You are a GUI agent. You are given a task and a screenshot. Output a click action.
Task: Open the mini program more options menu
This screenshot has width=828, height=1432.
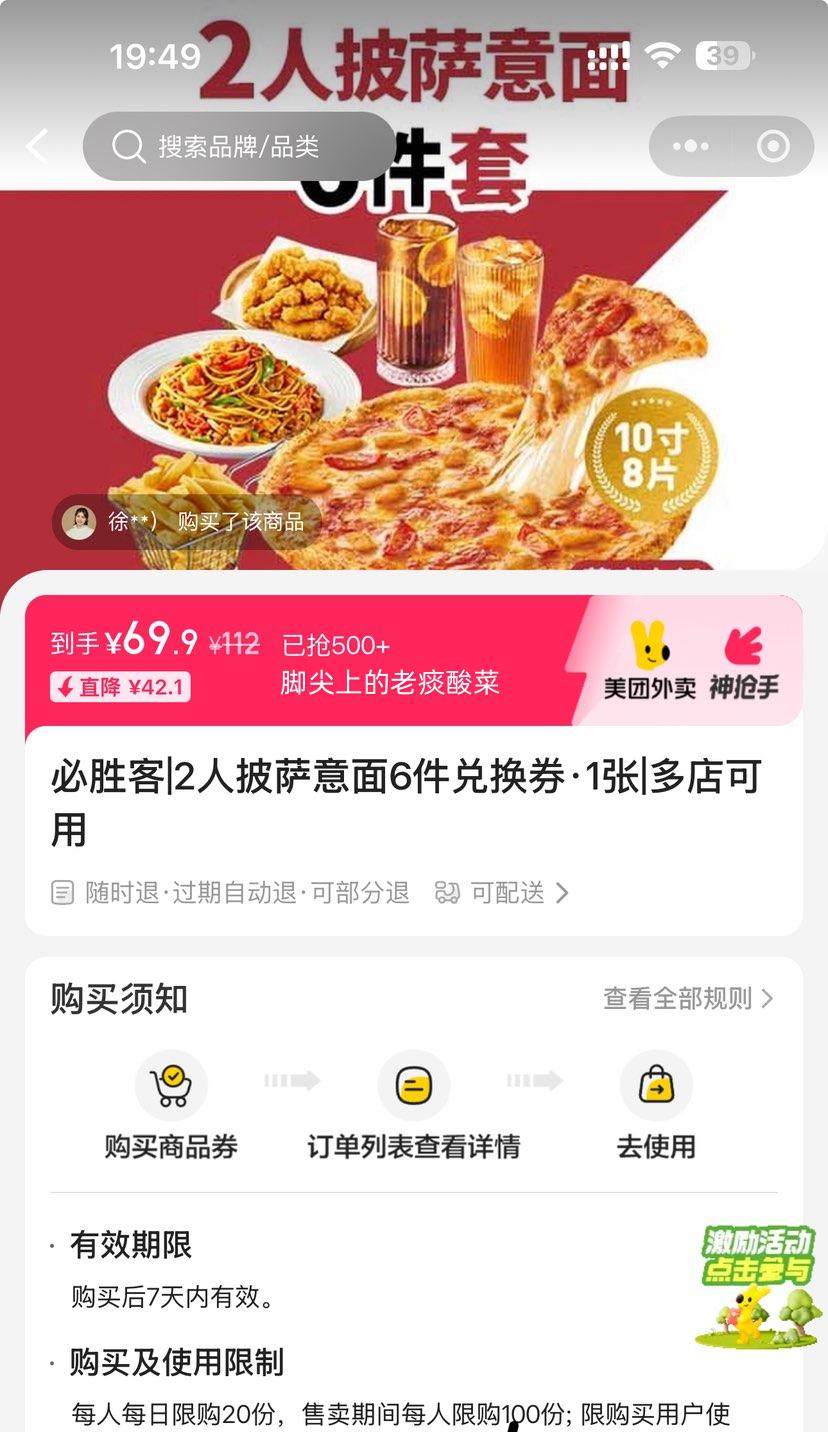(x=690, y=147)
